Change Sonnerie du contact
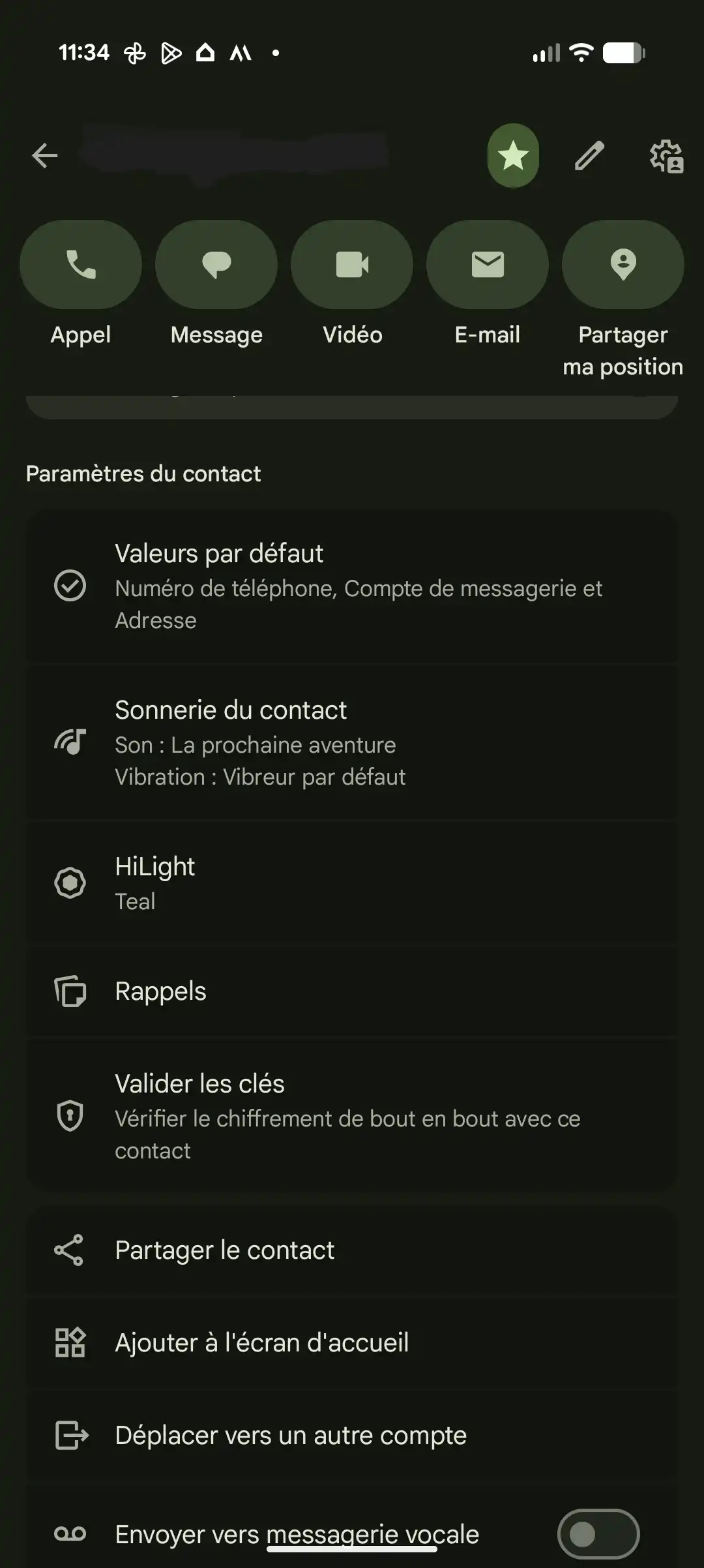Viewport: 704px width, 1568px height. (x=352, y=742)
